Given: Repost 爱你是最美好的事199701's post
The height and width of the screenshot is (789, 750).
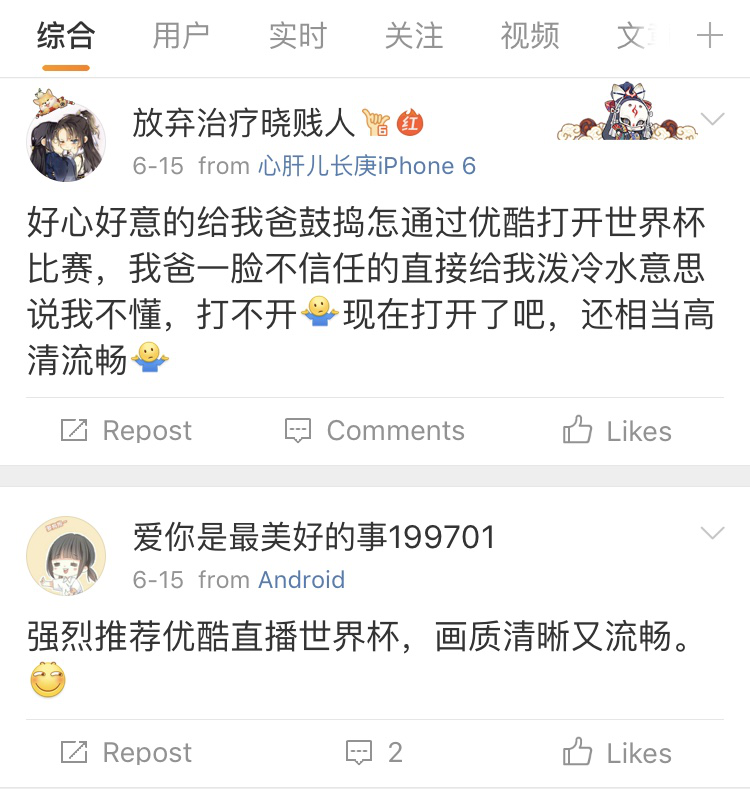Looking at the screenshot, I should coord(125,752).
